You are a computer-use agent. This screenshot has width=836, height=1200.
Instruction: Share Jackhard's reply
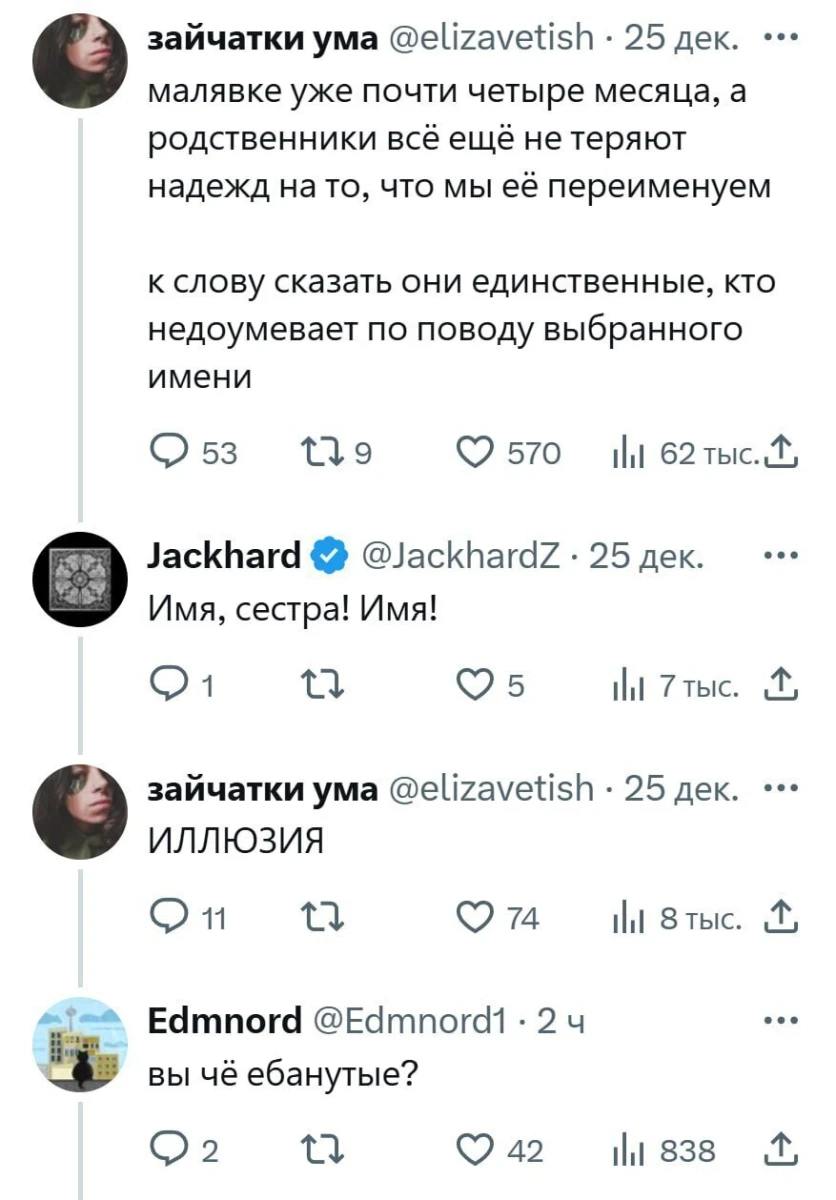782,688
